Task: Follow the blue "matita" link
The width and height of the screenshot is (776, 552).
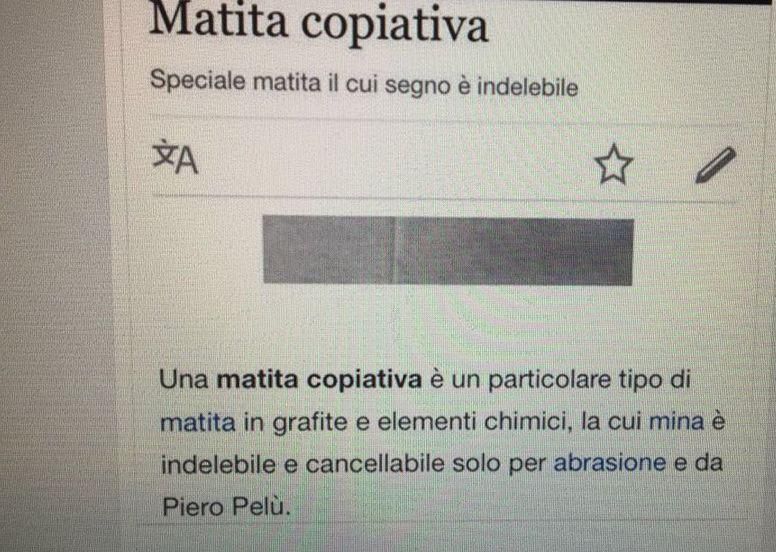Action: [196, 423]
